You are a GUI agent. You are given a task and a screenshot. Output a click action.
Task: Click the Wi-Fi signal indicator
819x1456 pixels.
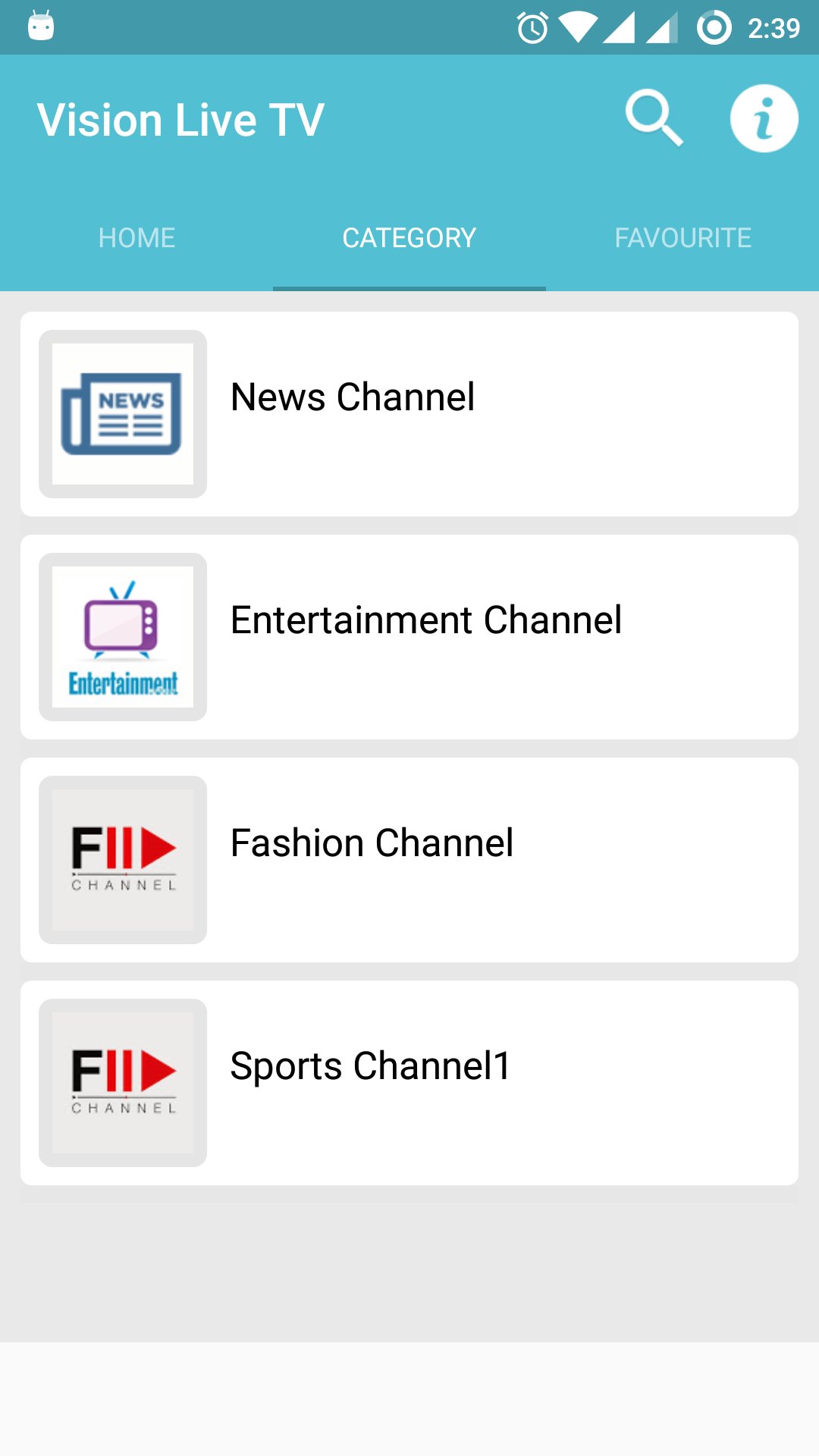579,27
